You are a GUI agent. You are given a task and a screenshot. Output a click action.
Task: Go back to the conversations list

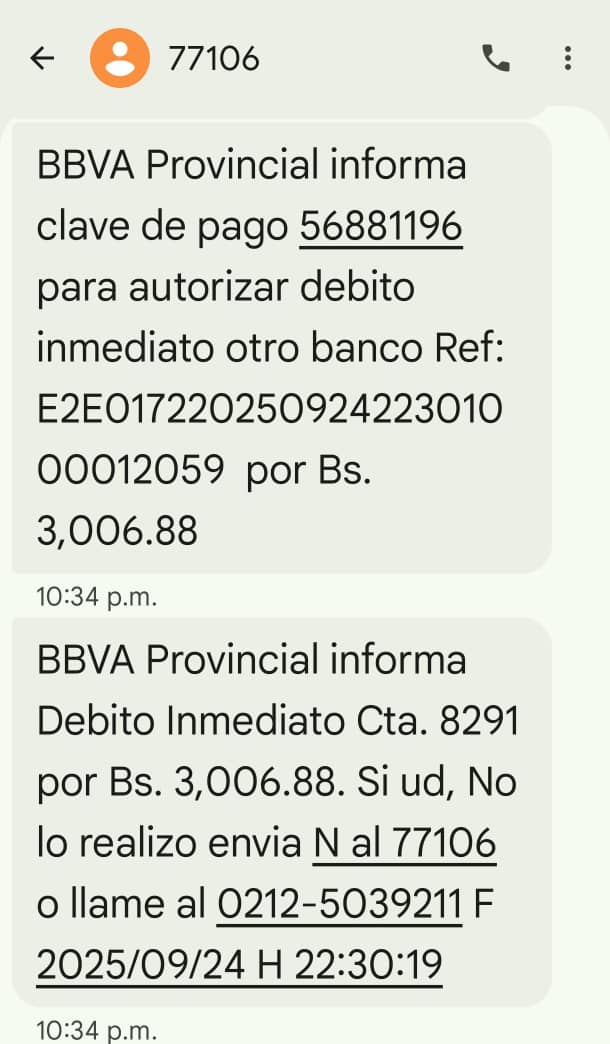pyautogui.click(x=42, y=59)
